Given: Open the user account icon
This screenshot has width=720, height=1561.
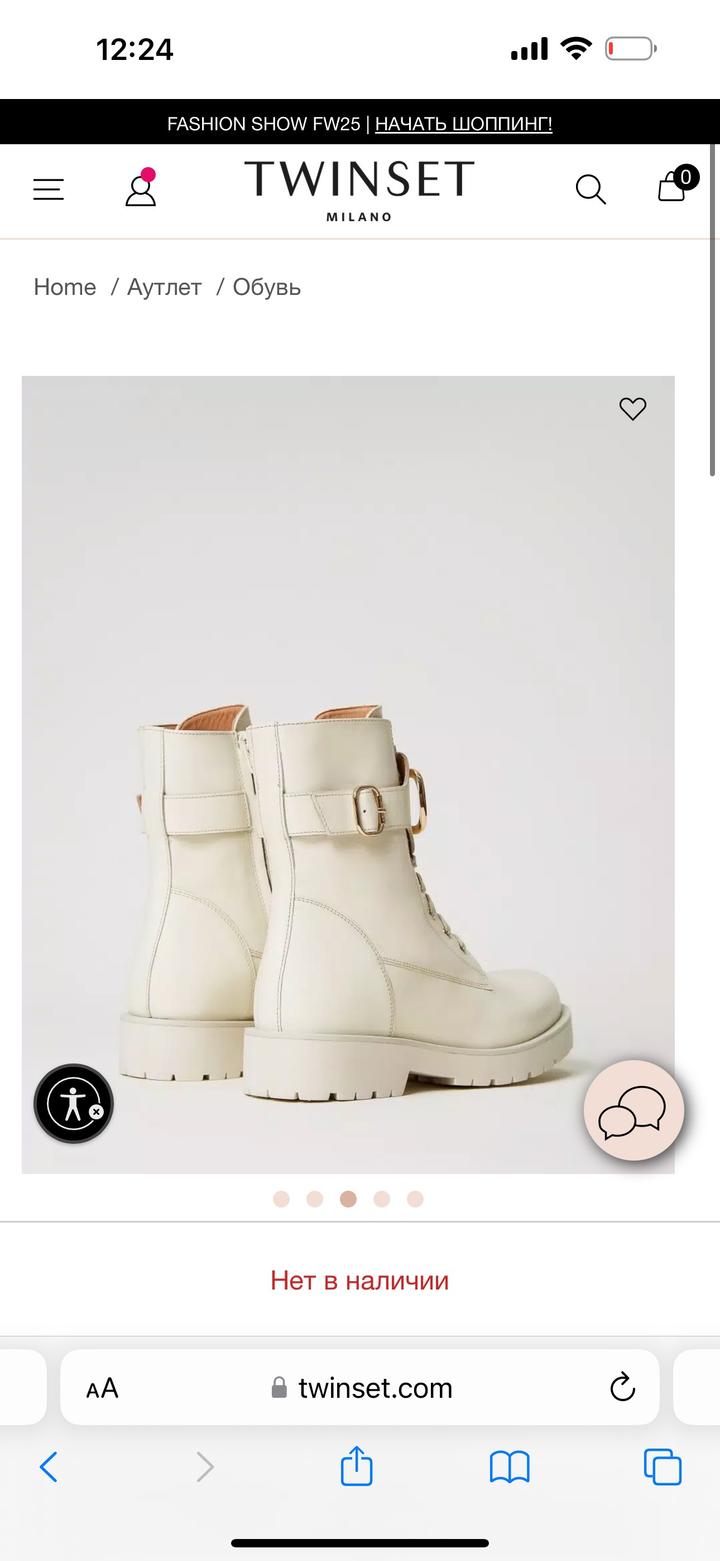Looking at the screenshot, I should pyautogui.click(x=141, y=188).
